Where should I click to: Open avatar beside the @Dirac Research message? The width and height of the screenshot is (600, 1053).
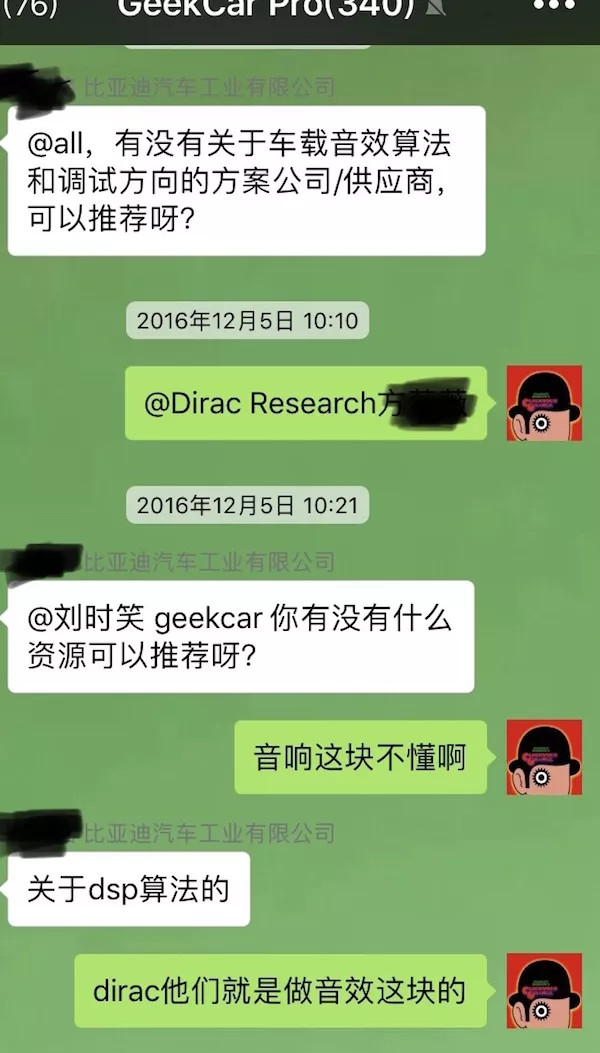tap(544, 403)
